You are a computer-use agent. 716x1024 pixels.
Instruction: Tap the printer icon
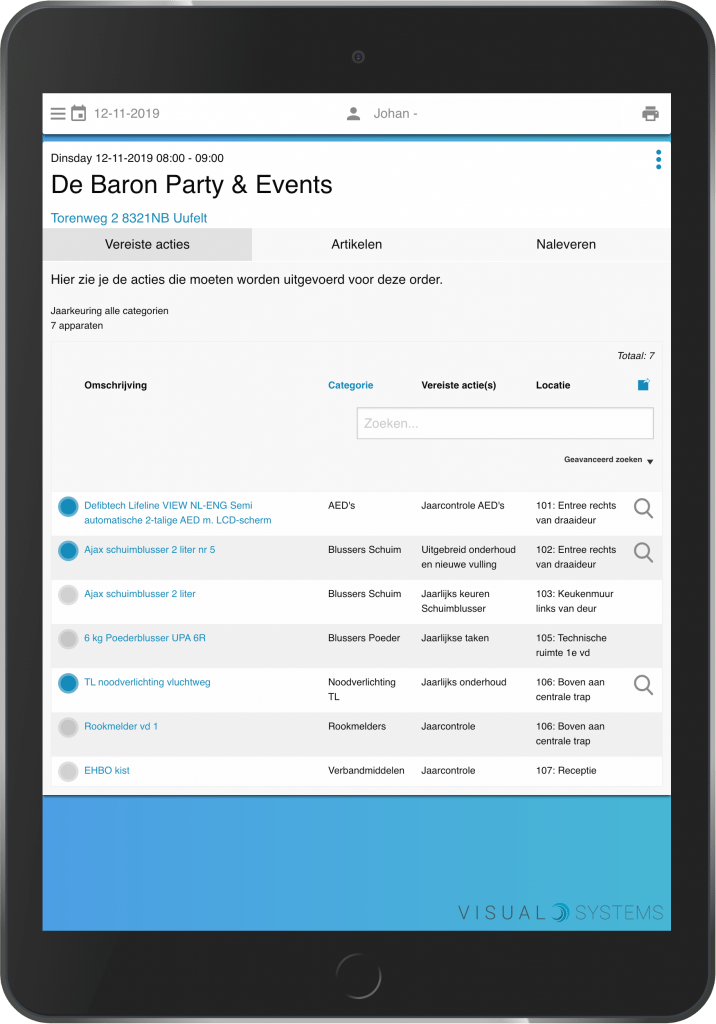click(x=650, y=114)
